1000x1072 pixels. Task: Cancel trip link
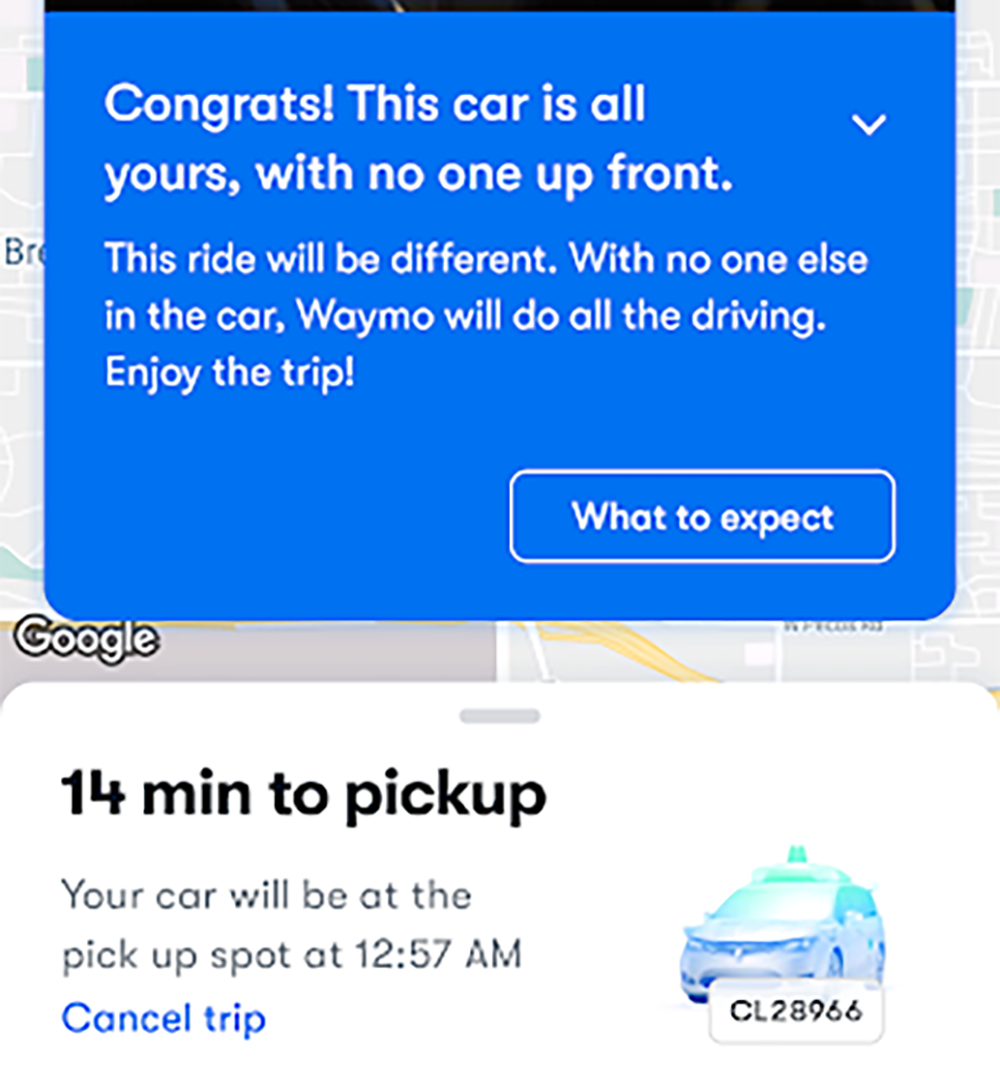coord(163,1019)
